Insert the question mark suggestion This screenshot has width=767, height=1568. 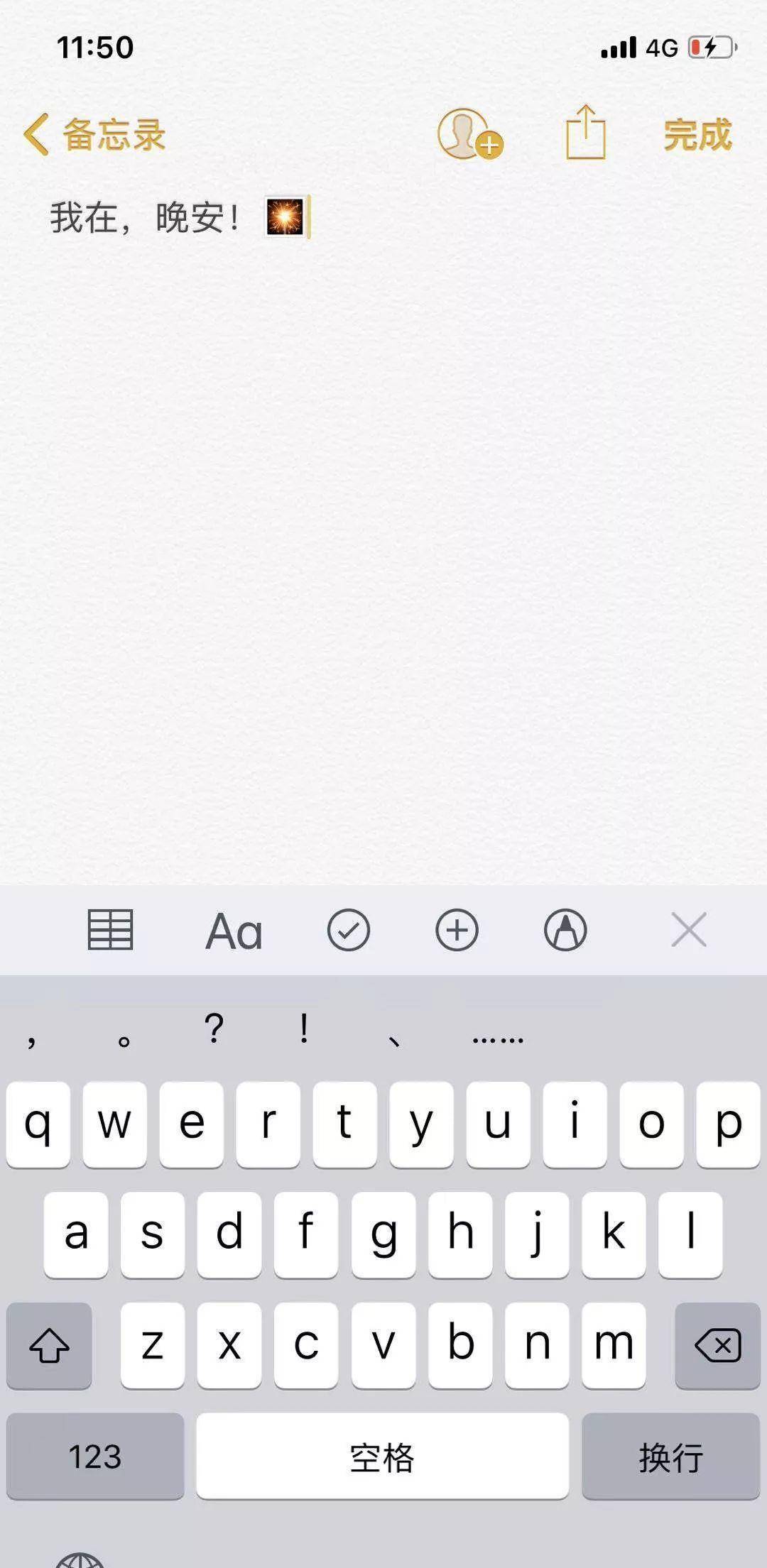[x=214, y=1029]
